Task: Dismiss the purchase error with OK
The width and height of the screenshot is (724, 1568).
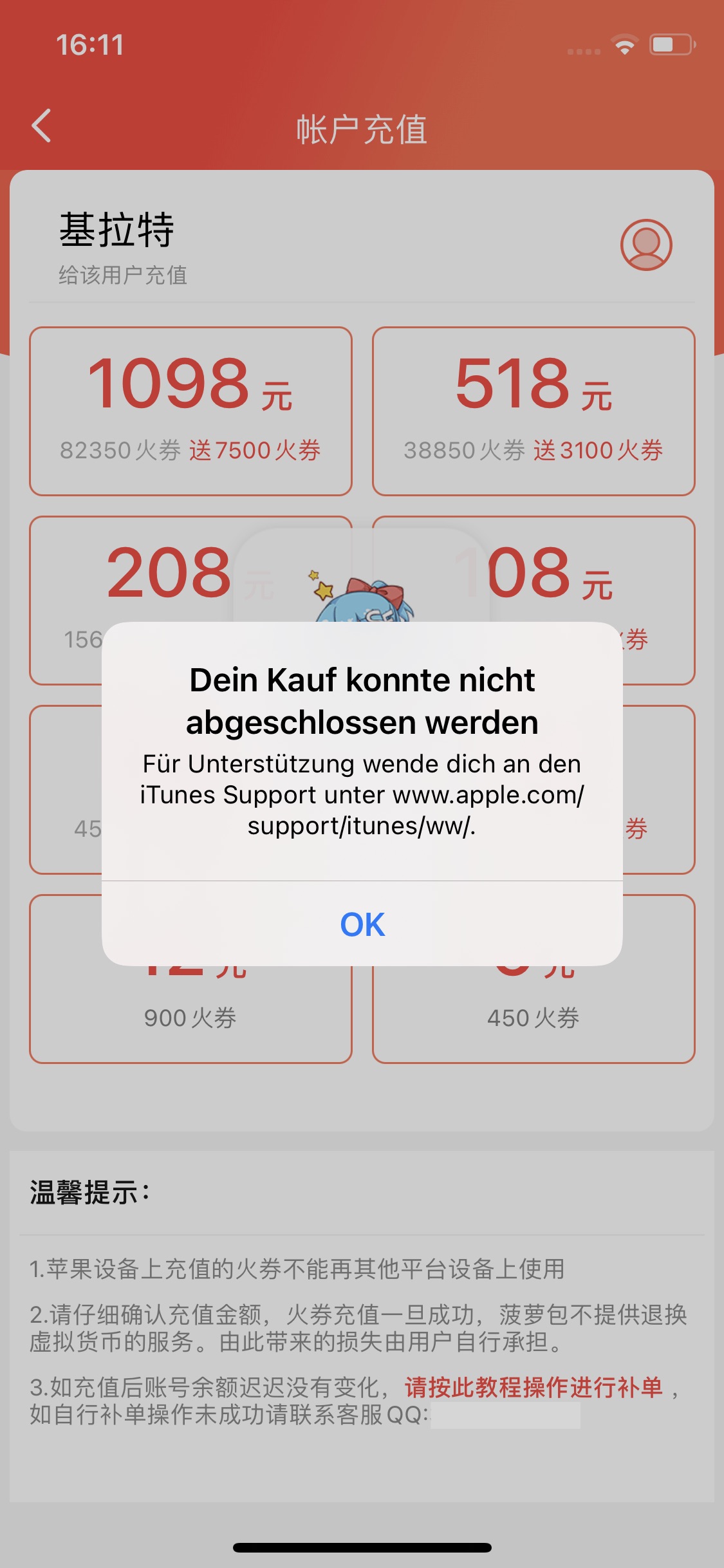Action: pos(362,924)
